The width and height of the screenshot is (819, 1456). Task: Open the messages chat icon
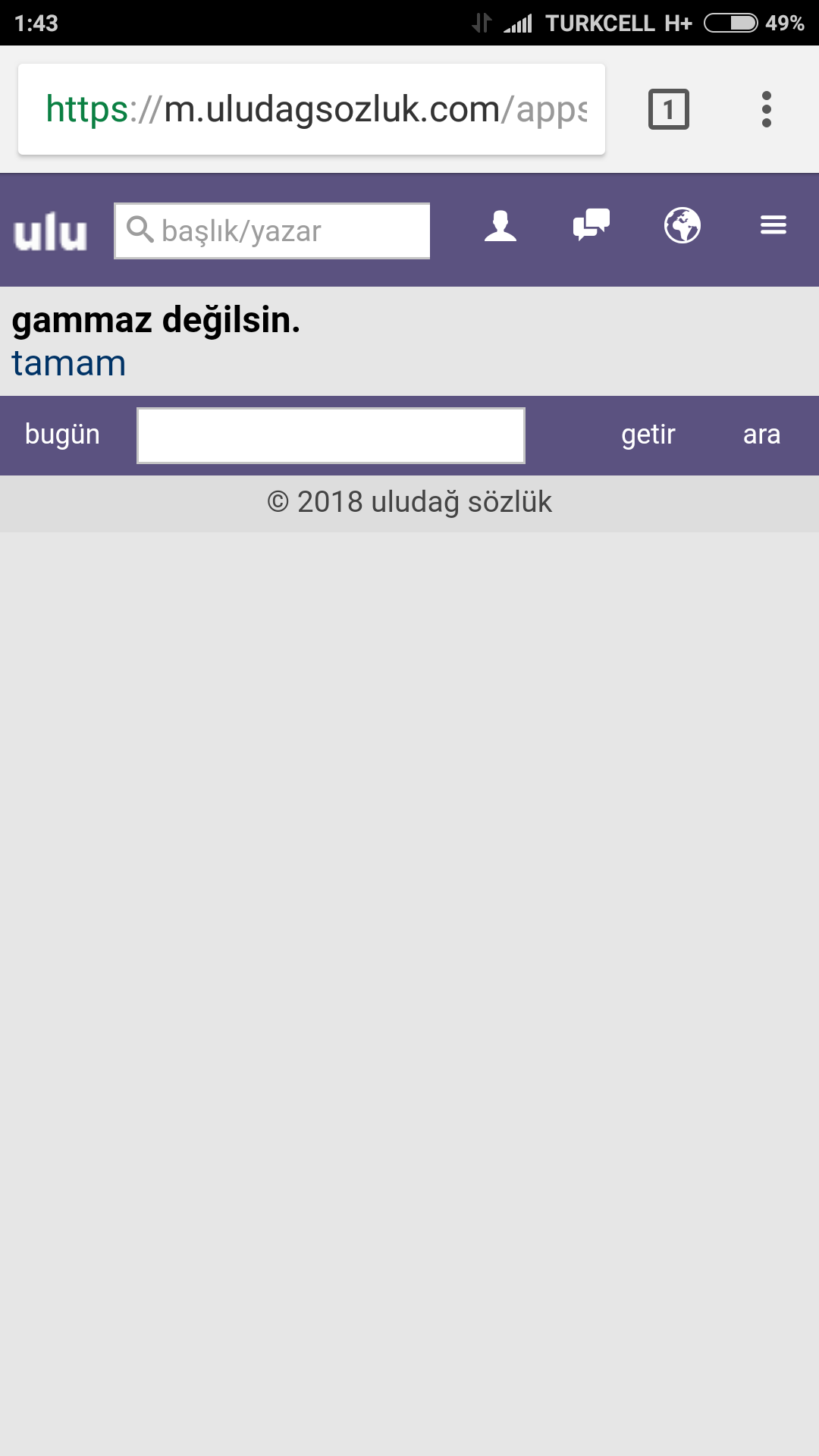591,225
